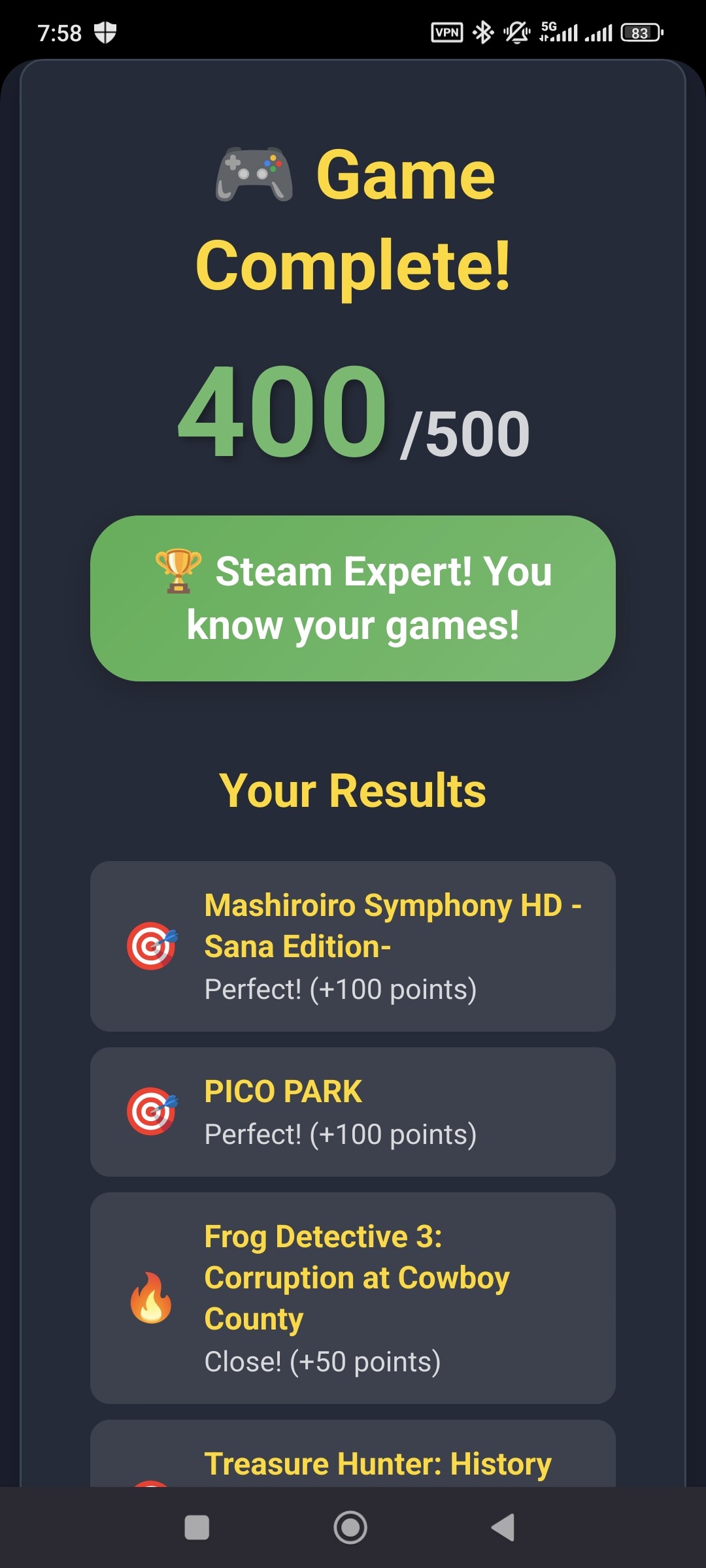The width and height of the screenshot is (706, 1568).
Task: Go to the home screen
Action: [x=350, y=1527]
